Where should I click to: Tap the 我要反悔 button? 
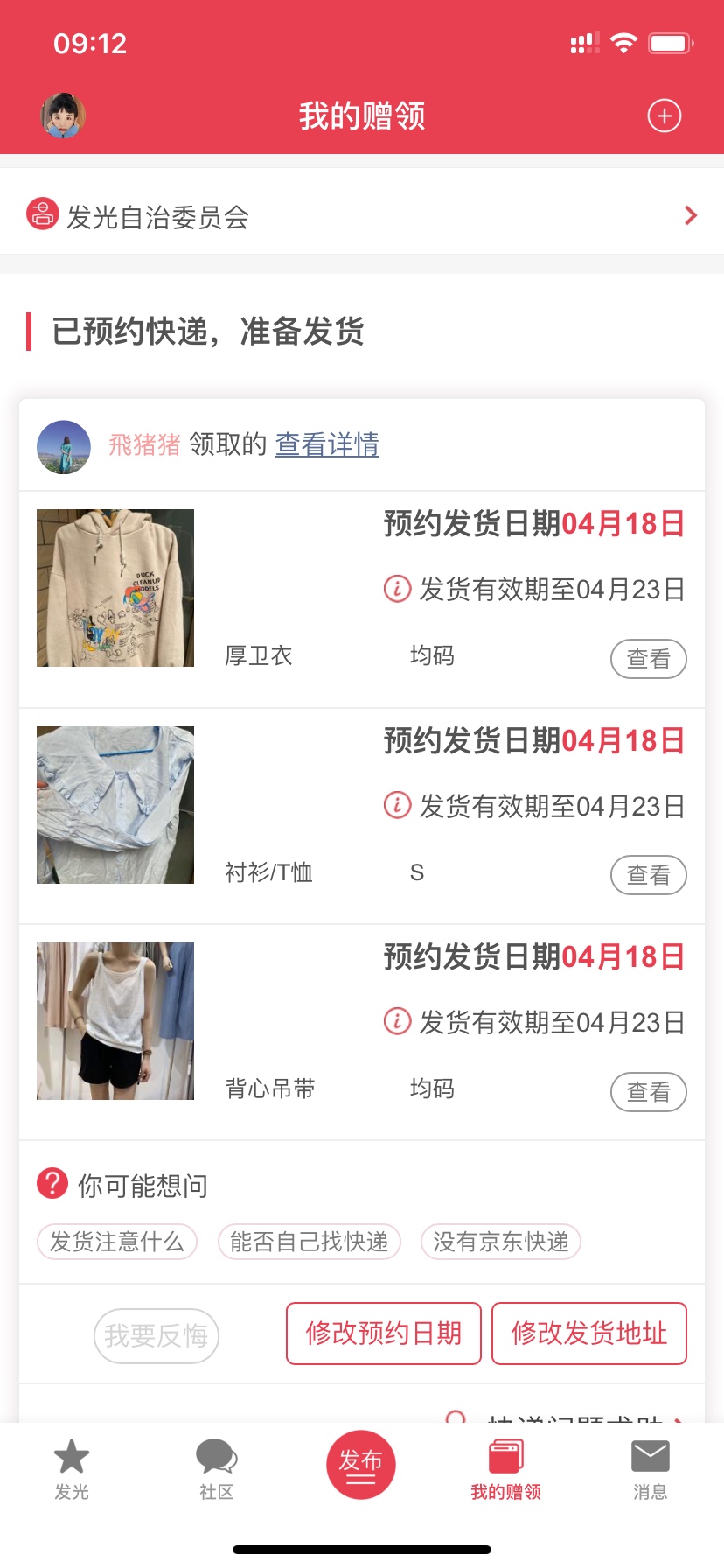coord(157,1335)
